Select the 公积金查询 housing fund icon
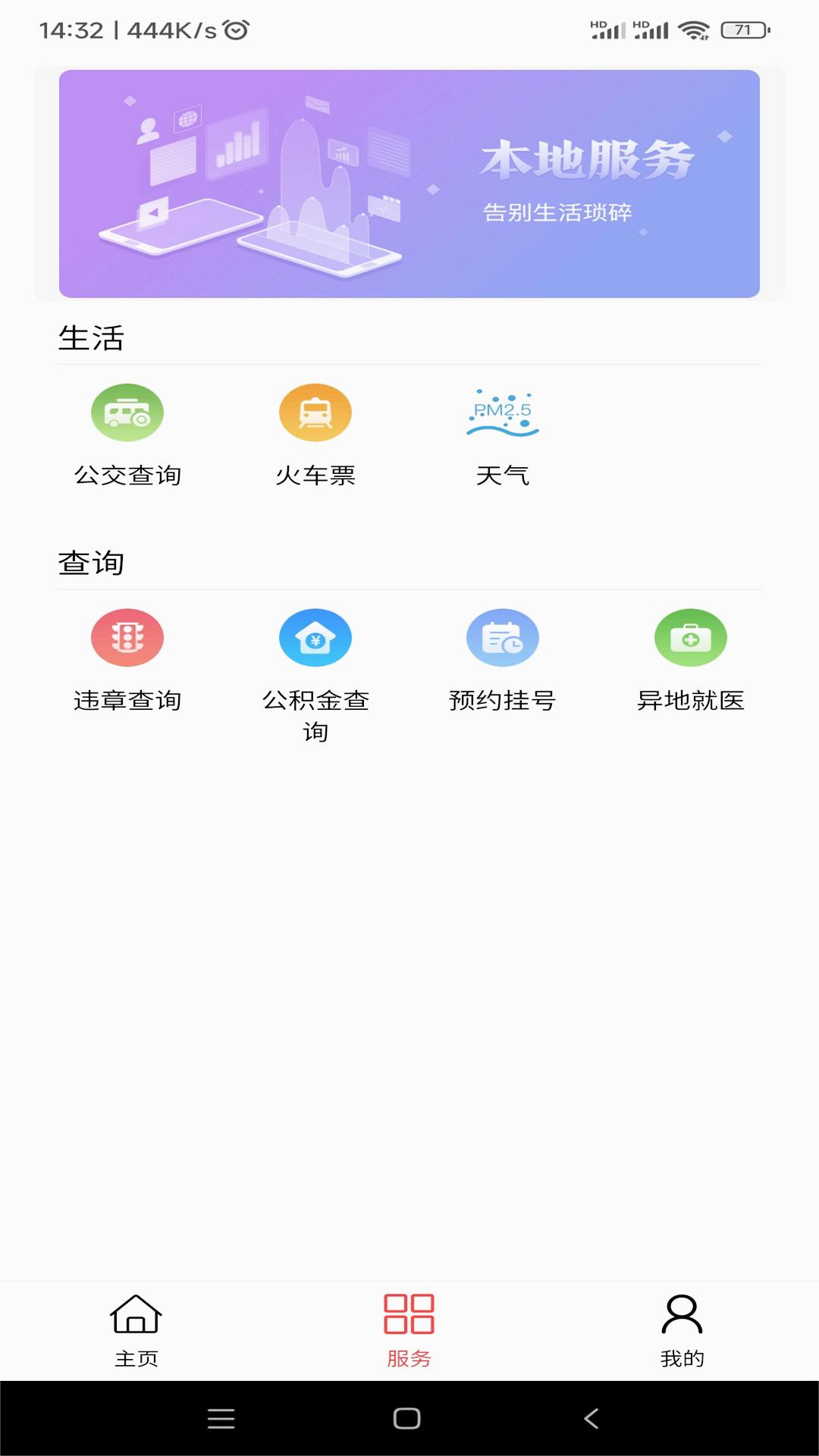 315,638
